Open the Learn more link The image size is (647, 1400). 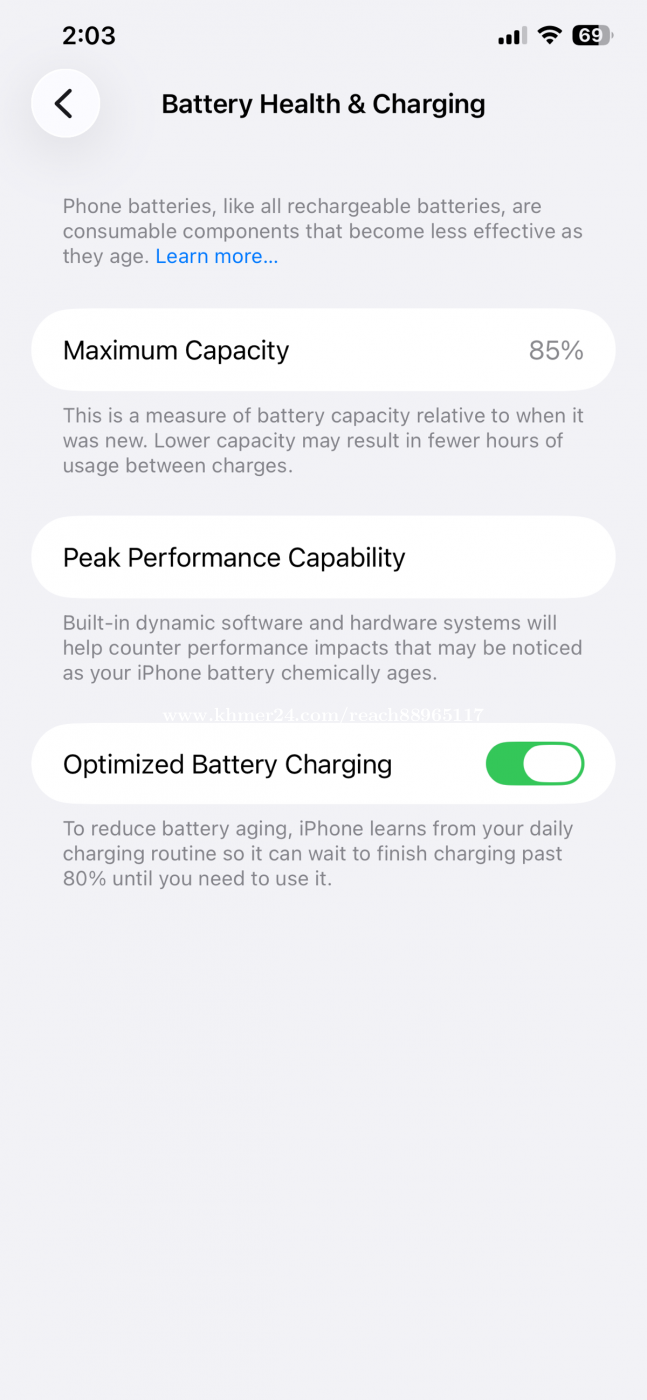pyautogui.click(x=216, y=257)
